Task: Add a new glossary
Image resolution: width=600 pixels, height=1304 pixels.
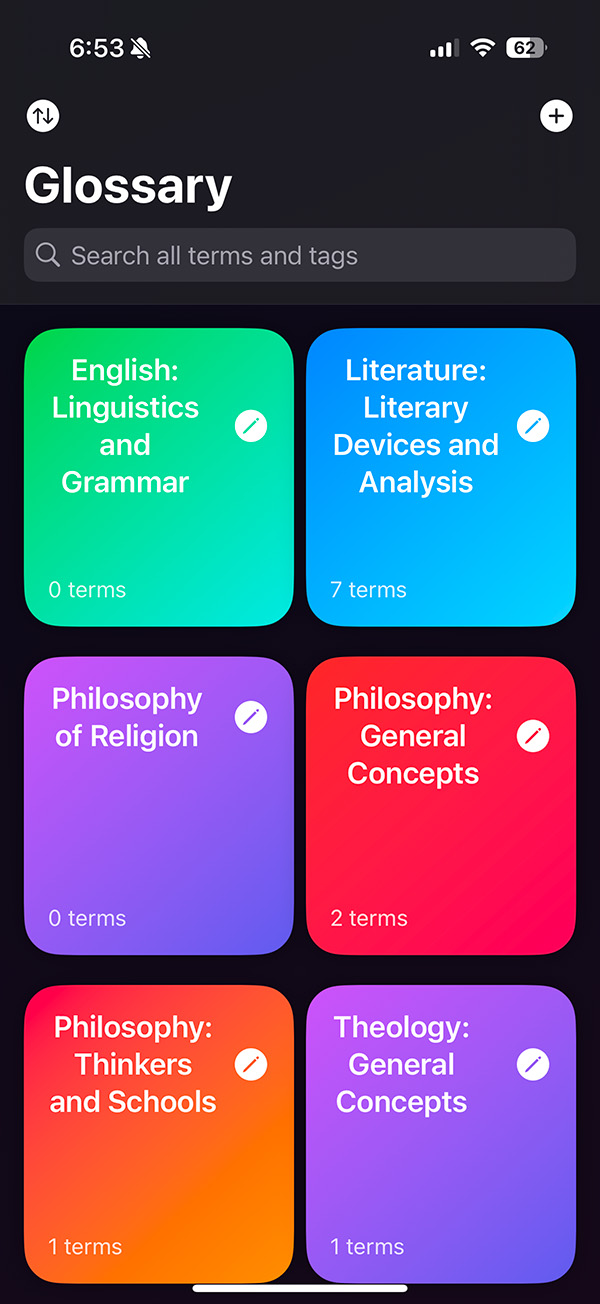Action: [x=556, y=116]
